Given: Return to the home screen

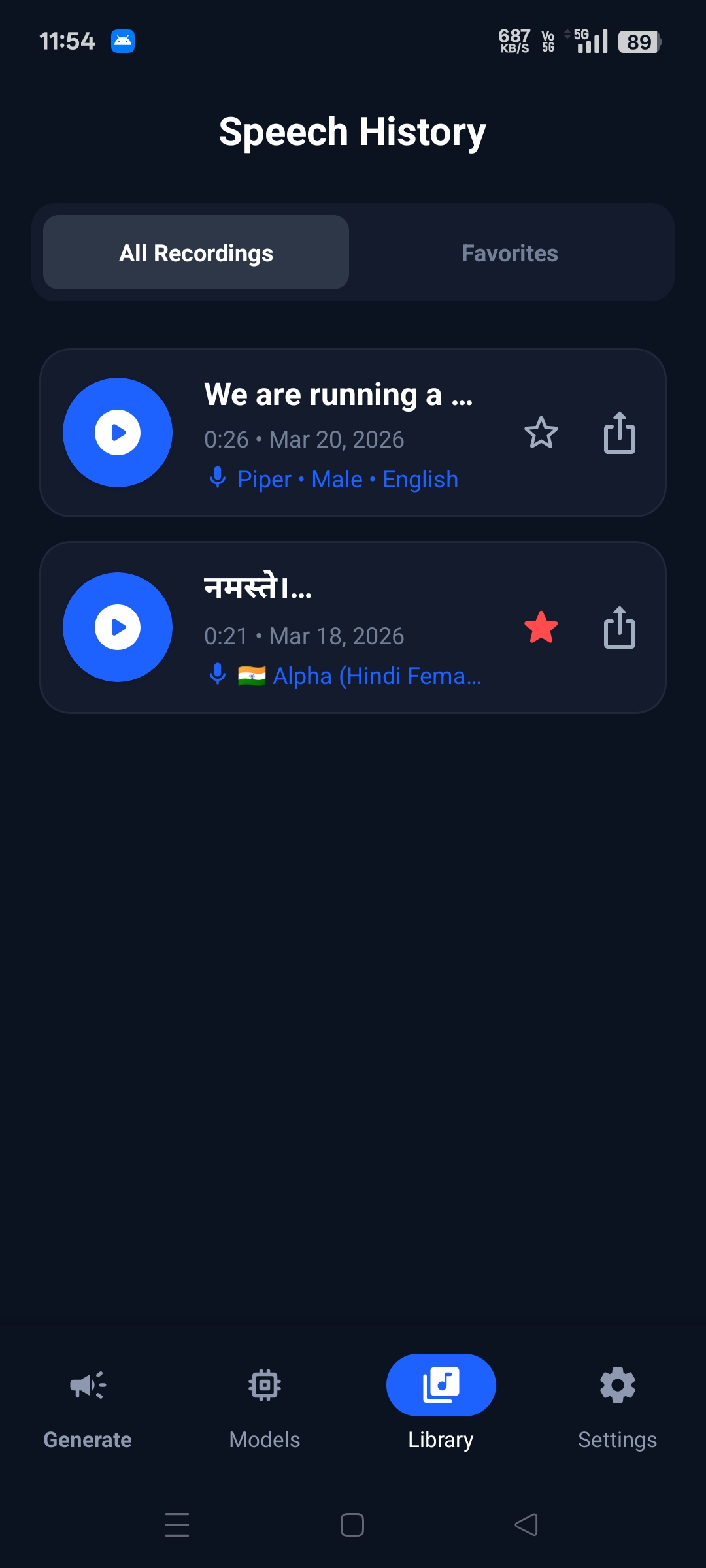Looking at the screenshot, I should [x=352, y=1525].
